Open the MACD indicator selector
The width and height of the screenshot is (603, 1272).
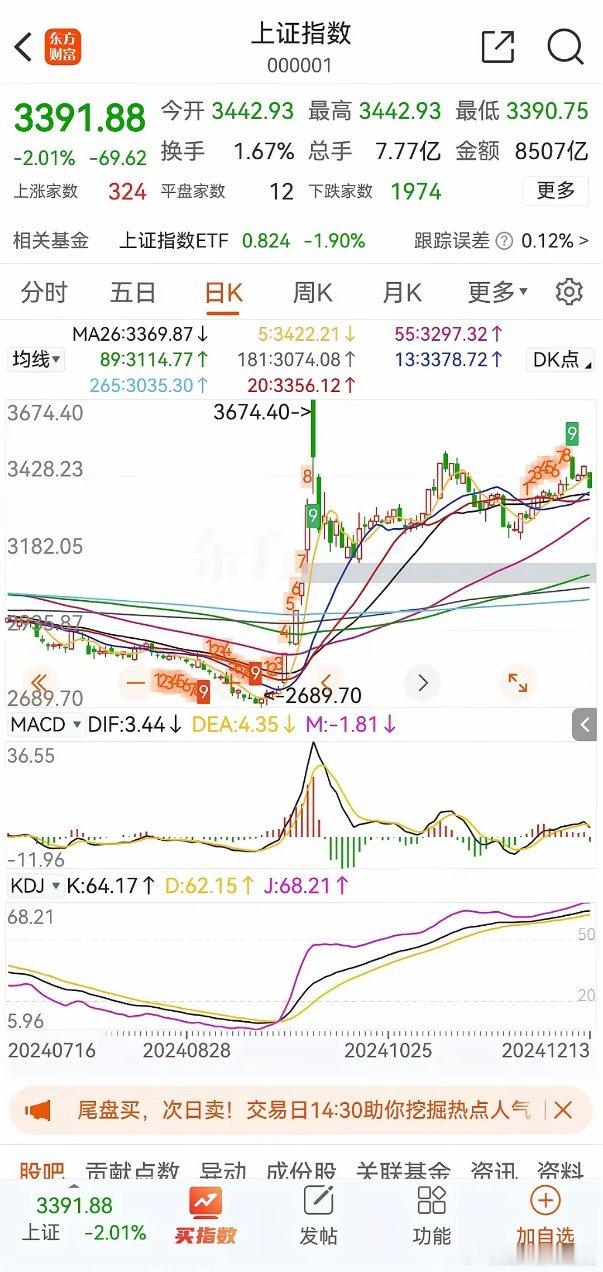(x=43, y=724)
